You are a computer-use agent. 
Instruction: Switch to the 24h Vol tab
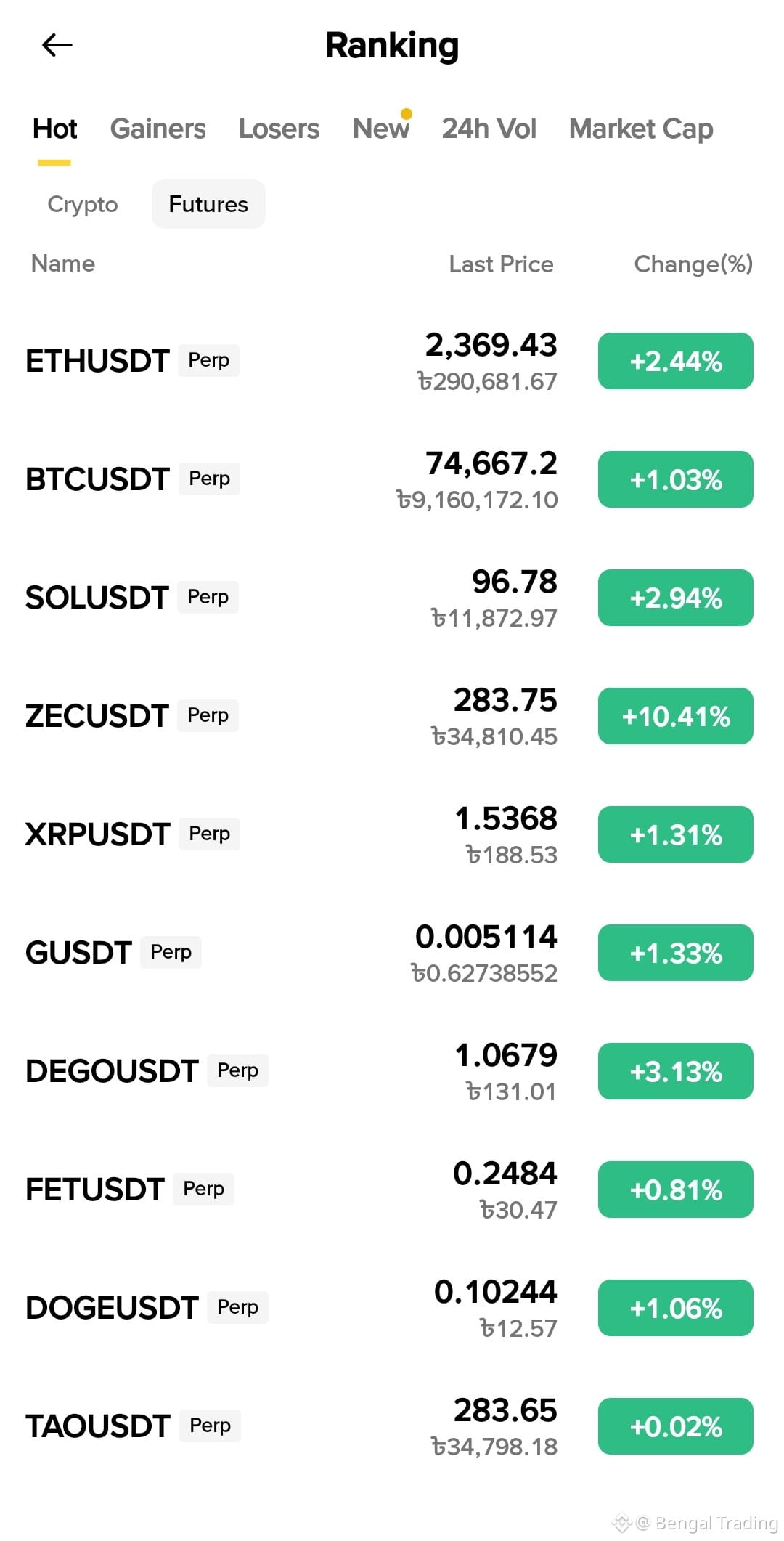click(x=489, y=129)
